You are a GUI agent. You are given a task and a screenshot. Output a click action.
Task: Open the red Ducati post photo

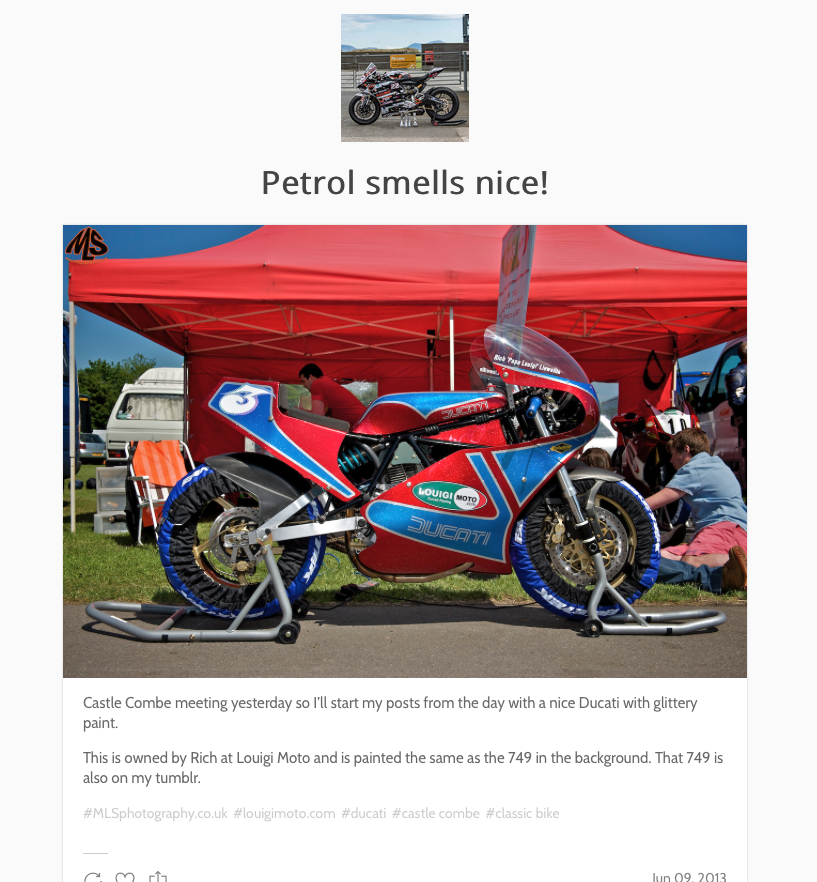pos(404,451)
